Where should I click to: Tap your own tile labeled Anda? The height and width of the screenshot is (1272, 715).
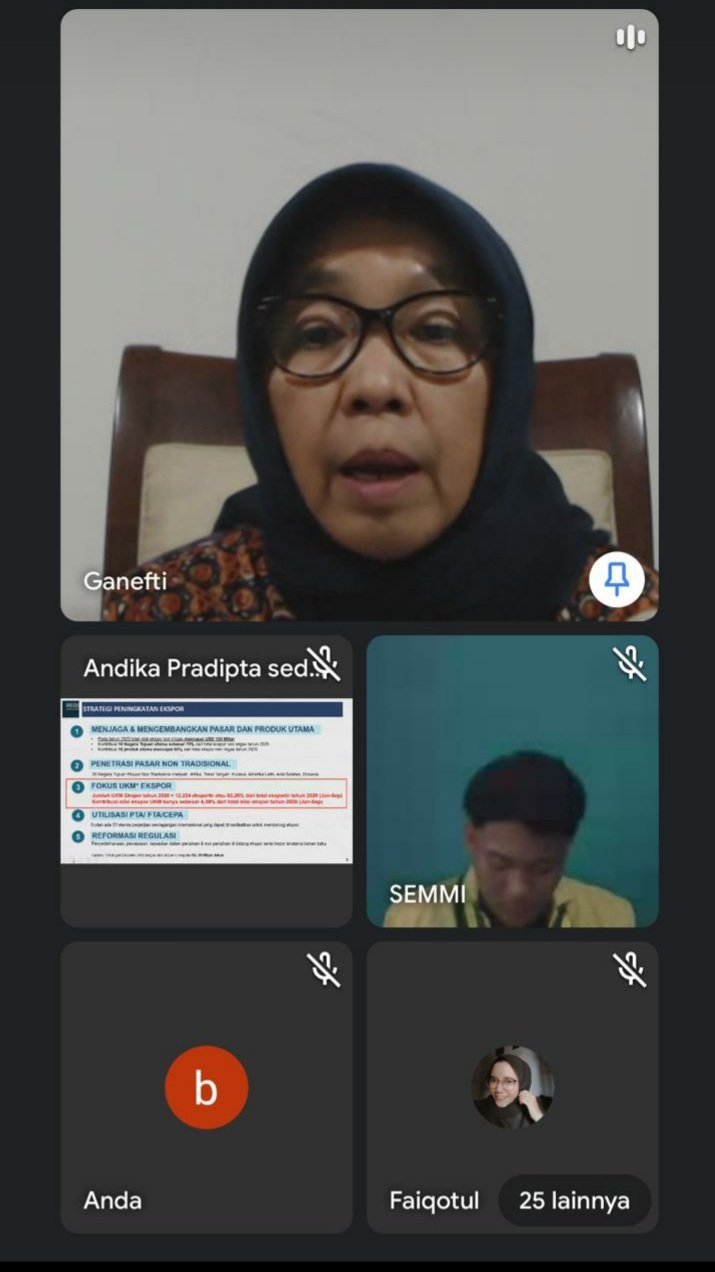tap(206, 1087)
